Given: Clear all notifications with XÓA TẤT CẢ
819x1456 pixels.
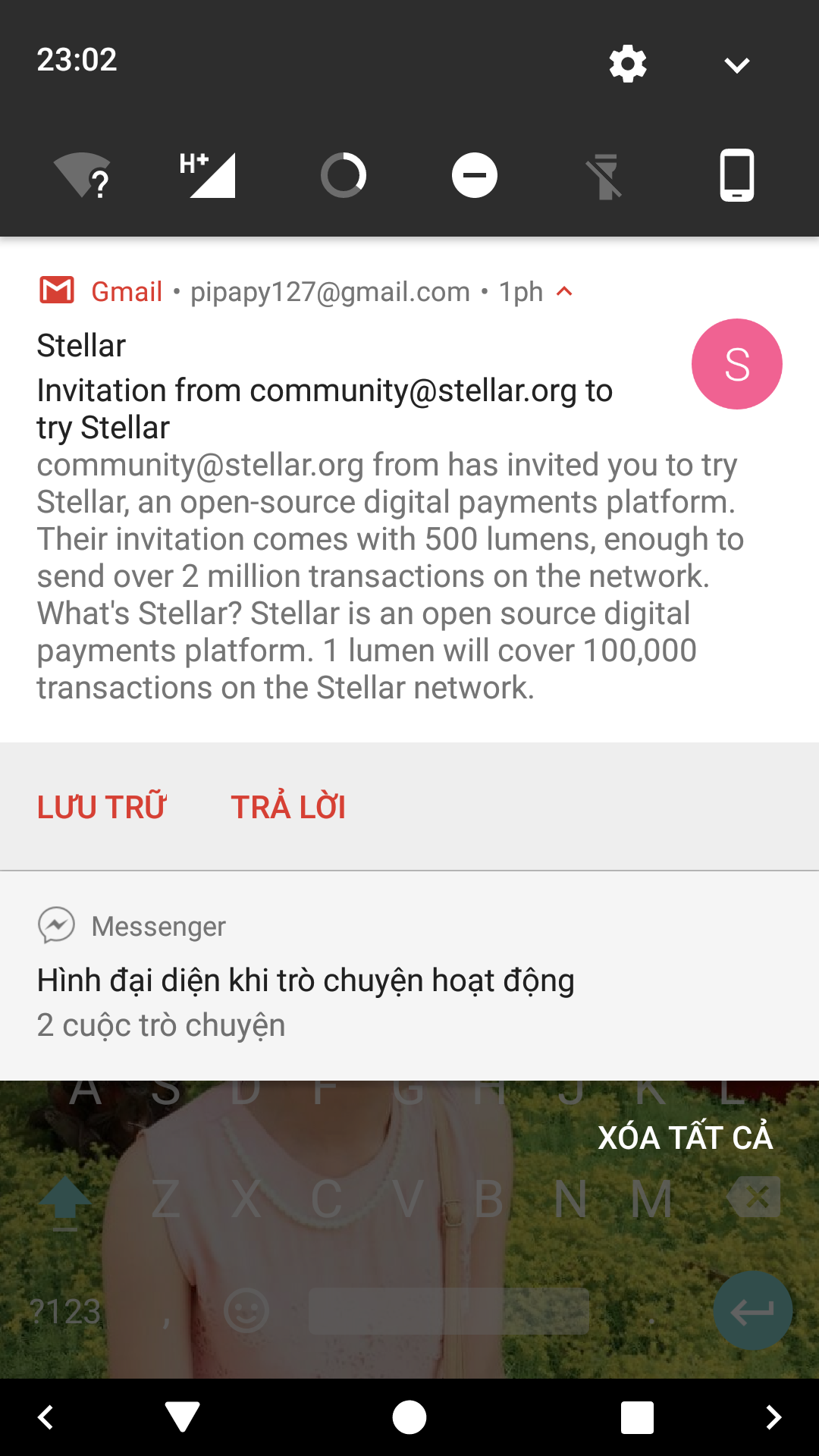Looking at the screenshot, I should [x=685, y=1137].
